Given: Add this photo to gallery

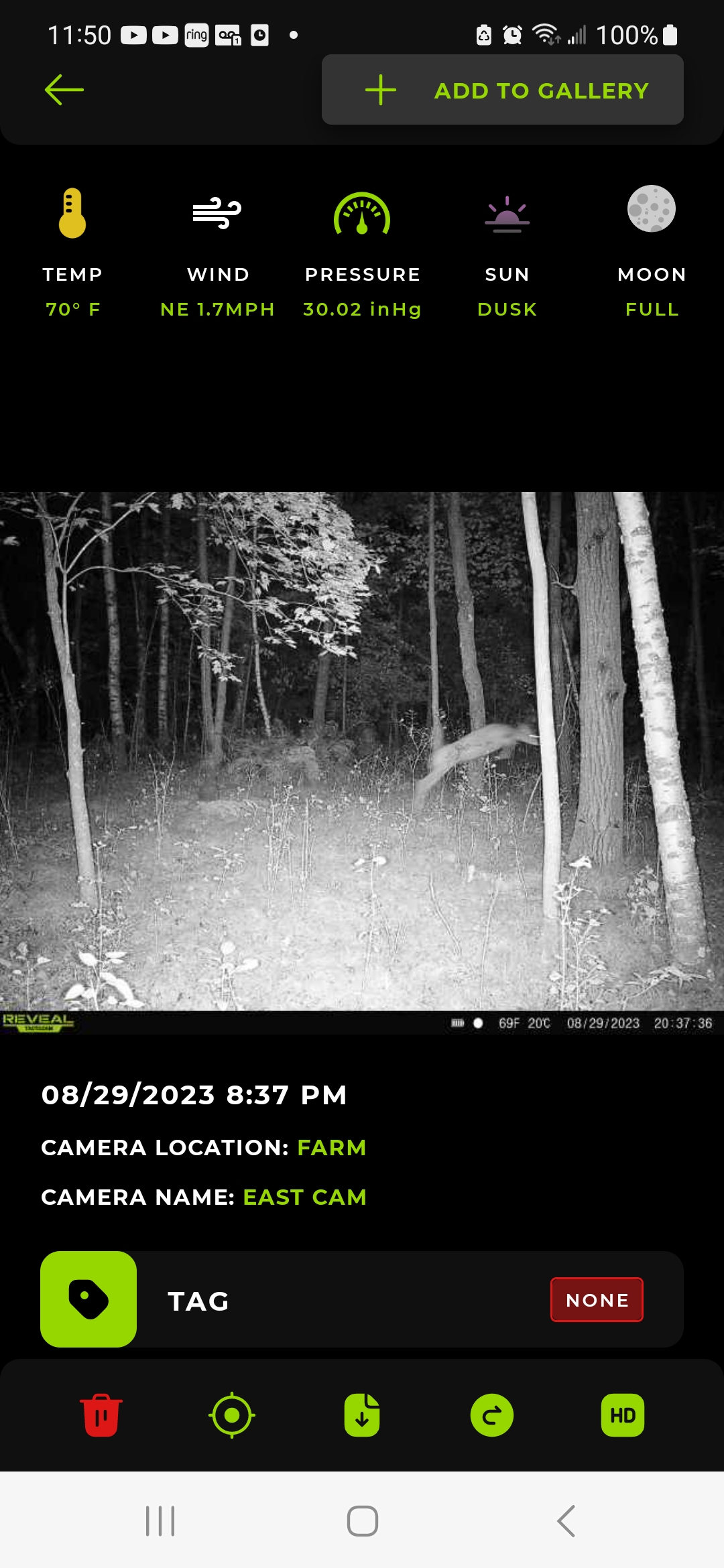Looking at the screenshot, I should 503,90.
